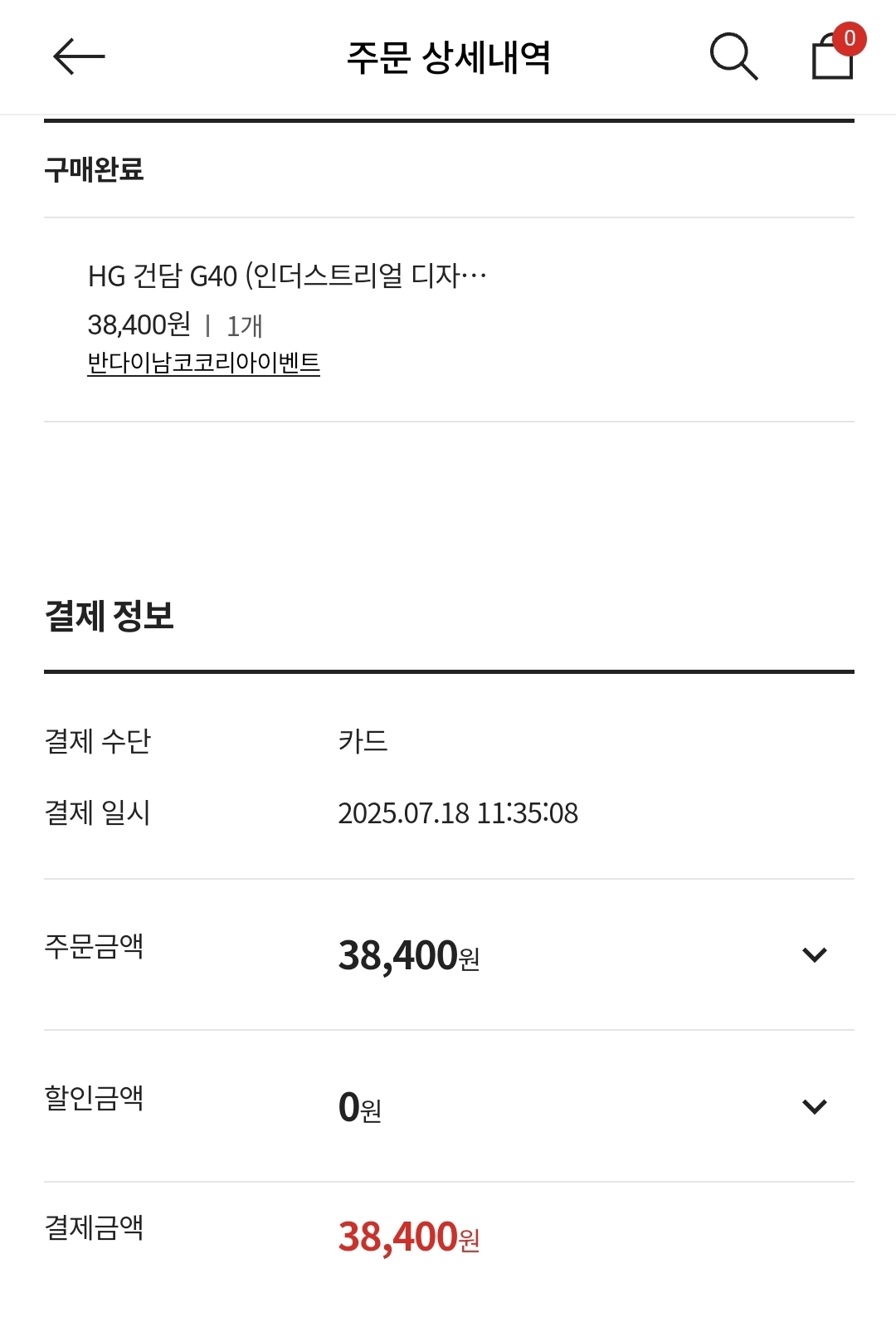Expand the 주문금액 details
Viewport: 896px width, 1332px height.
[x=814, y=955]
